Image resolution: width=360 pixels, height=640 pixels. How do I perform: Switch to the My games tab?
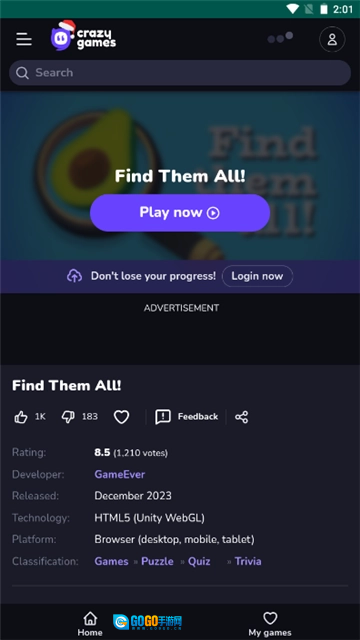tap(270, 624)
